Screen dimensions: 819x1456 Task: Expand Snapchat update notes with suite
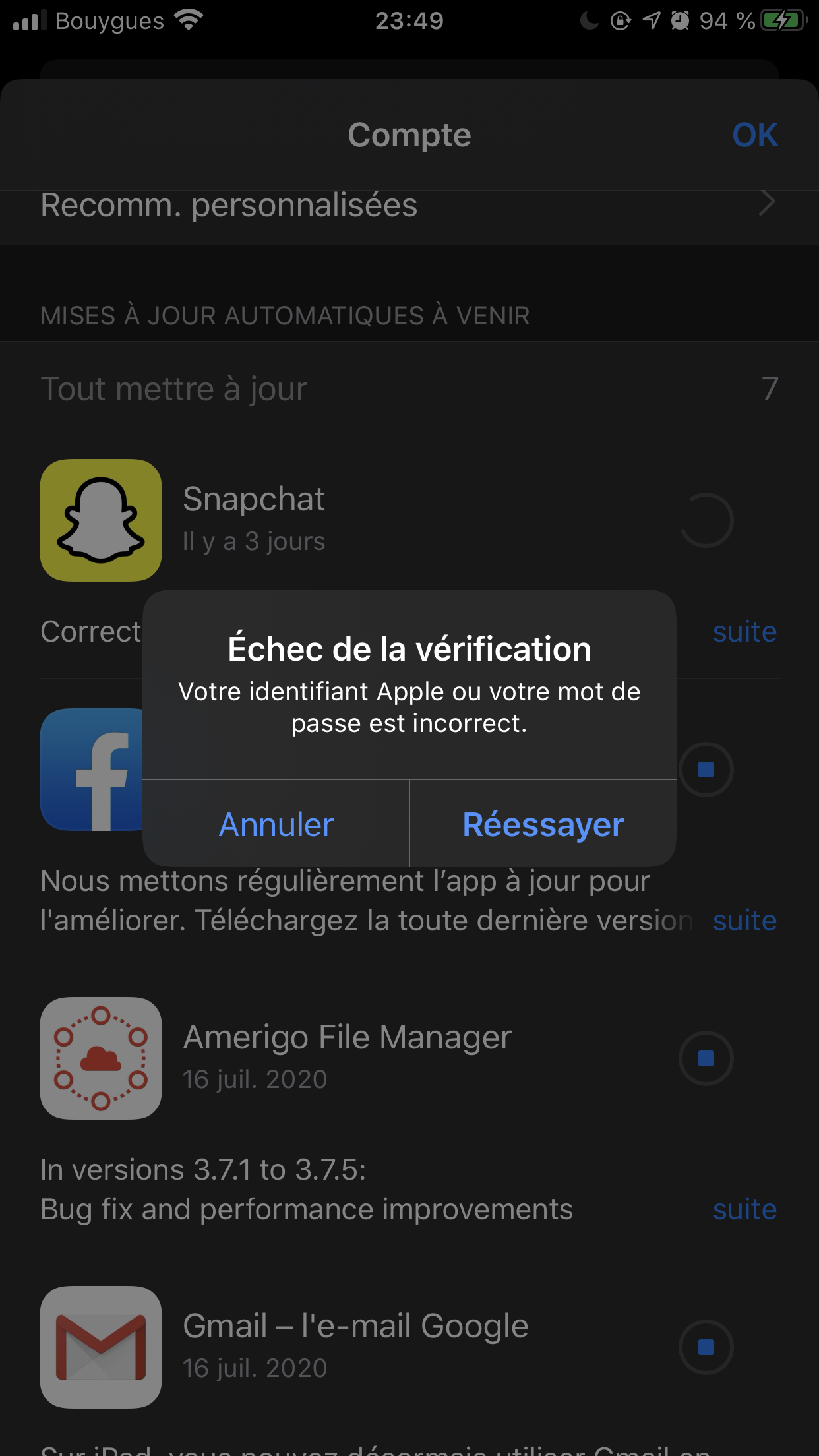tap(744, 632)
